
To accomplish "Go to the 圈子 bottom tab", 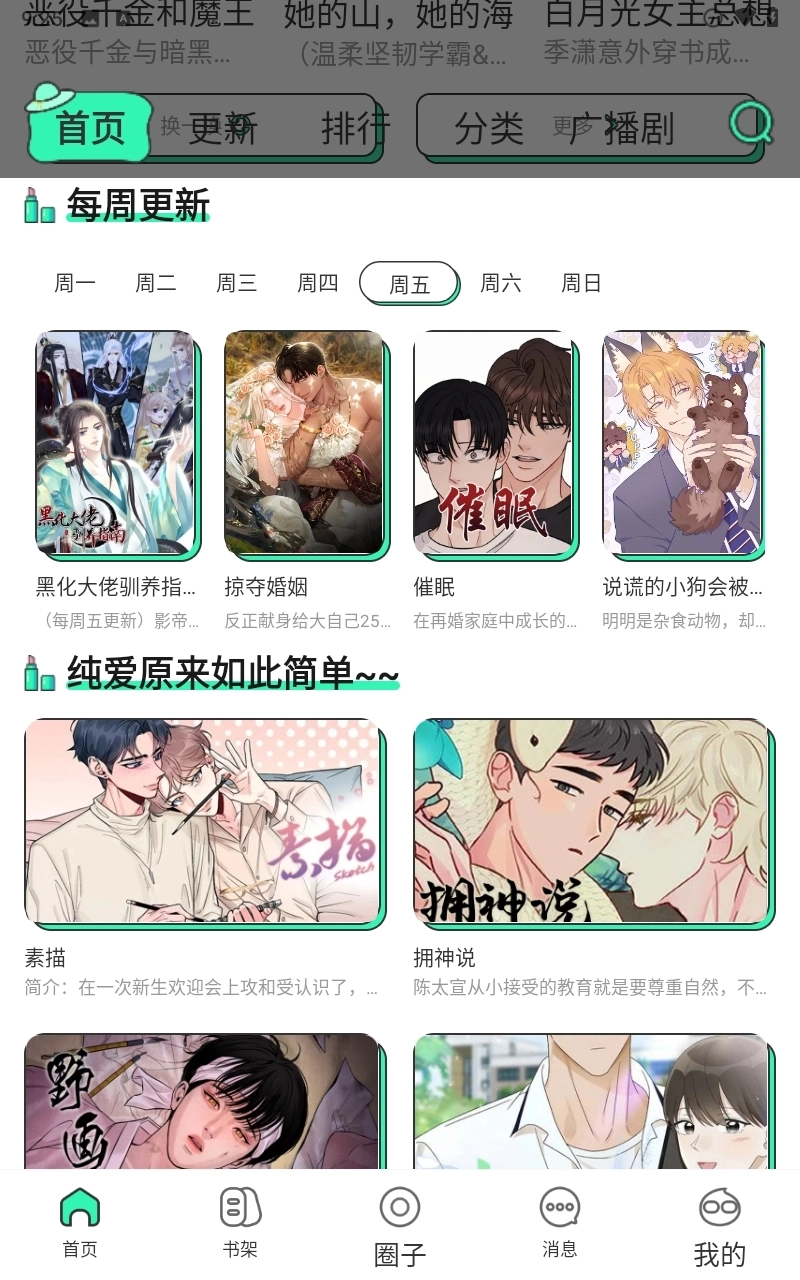I will 400,1222.
